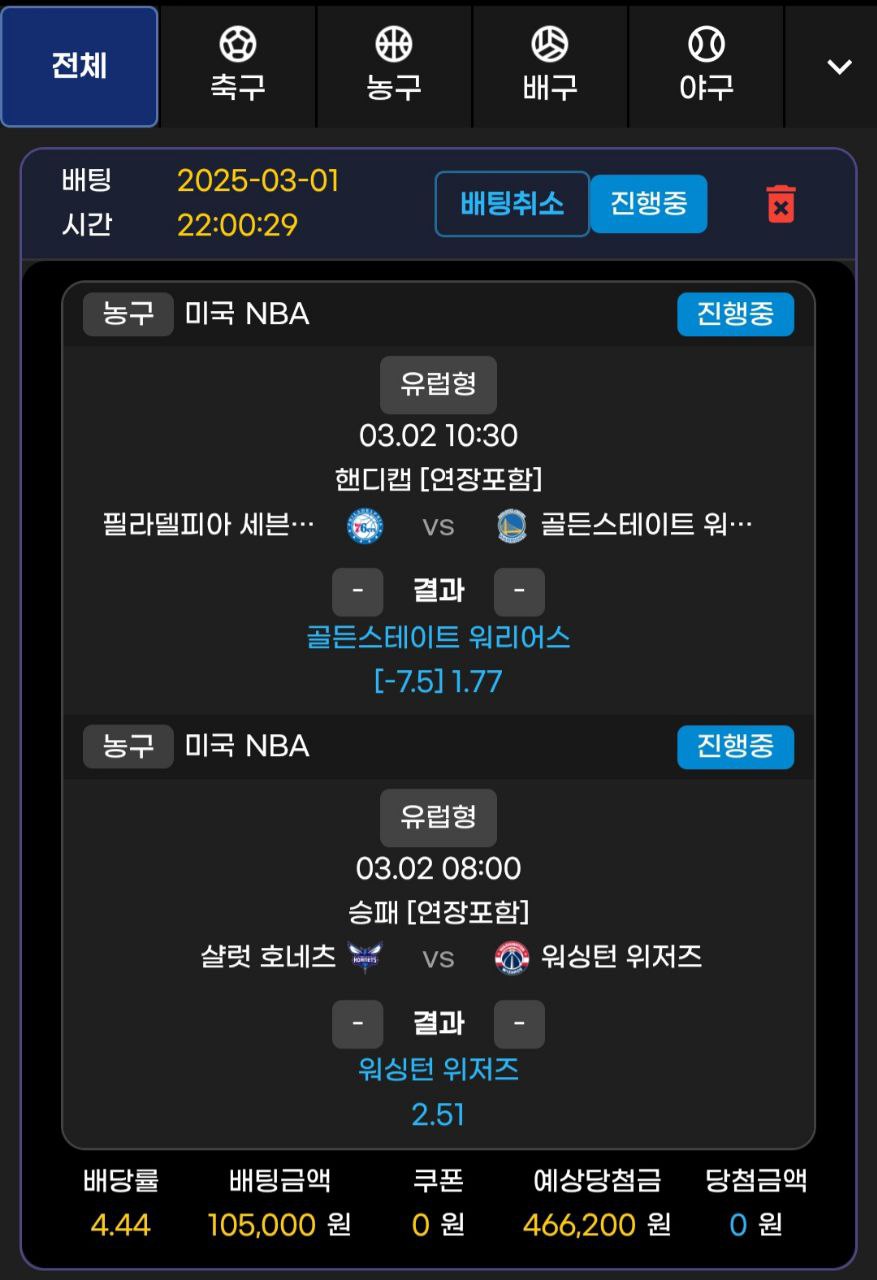Expand the sports category chevron
877x1280 pixels.
[838, 67]
